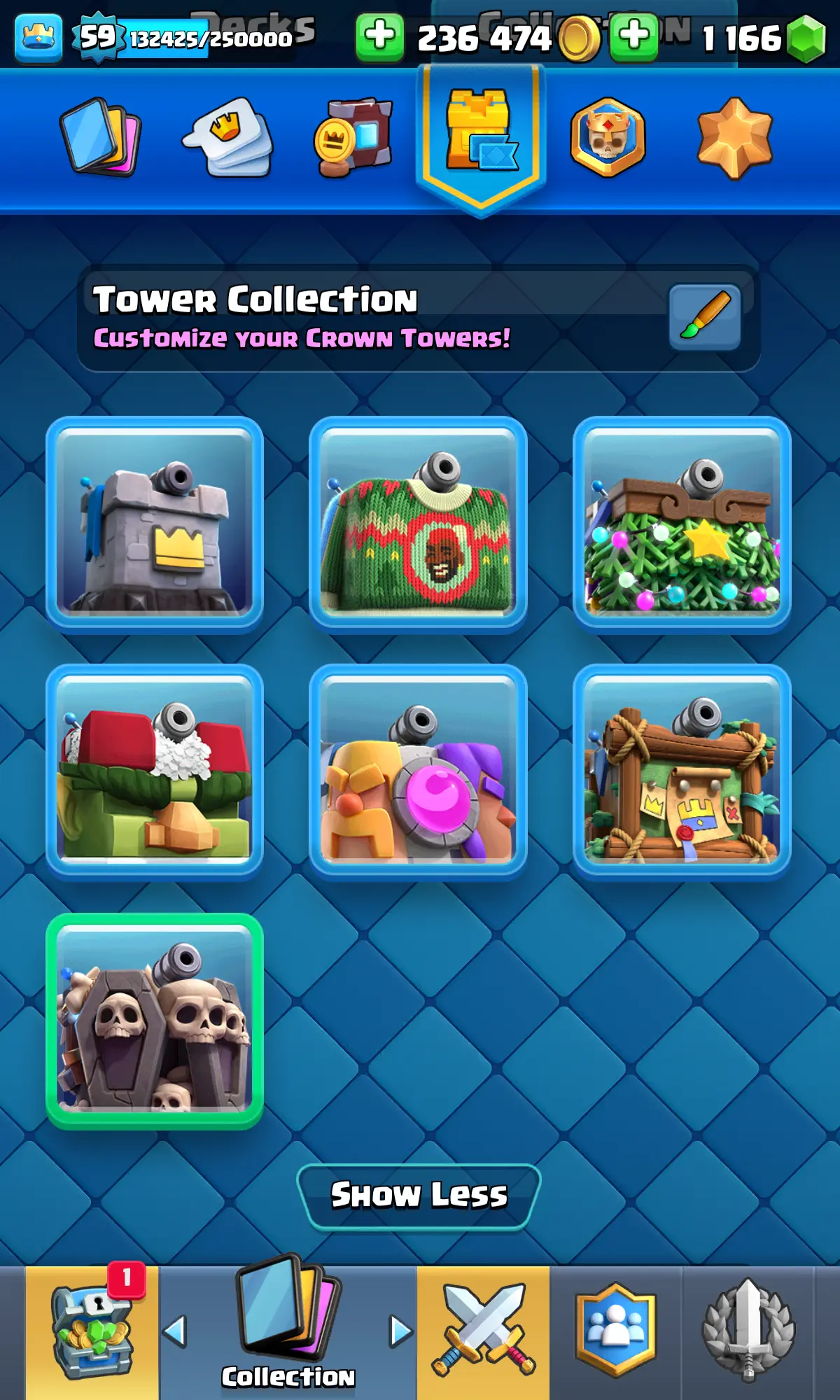
Task: Choose the wooden treasure map tower skin
Action: 682,772
